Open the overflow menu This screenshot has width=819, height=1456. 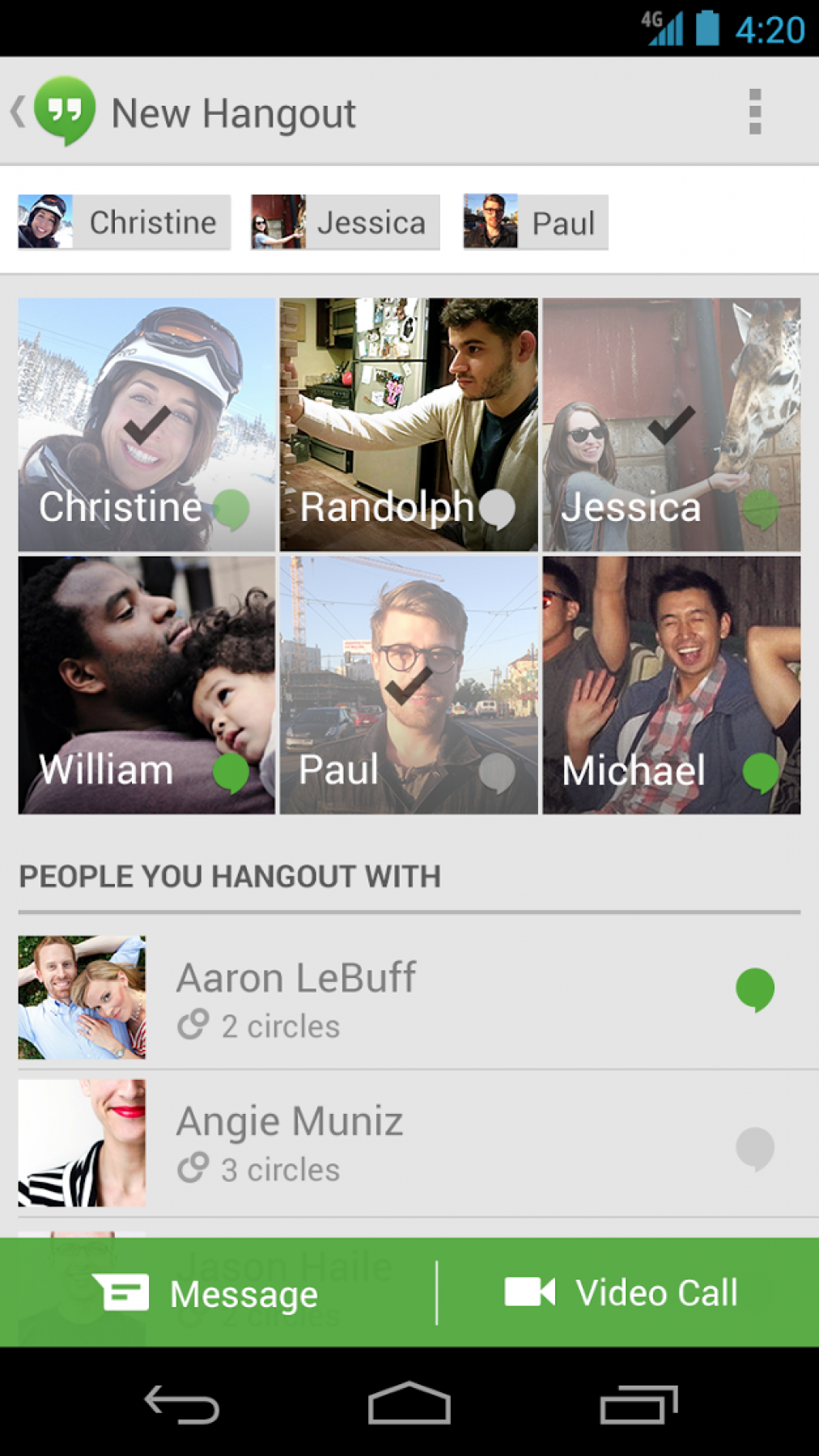pos(754,112)
